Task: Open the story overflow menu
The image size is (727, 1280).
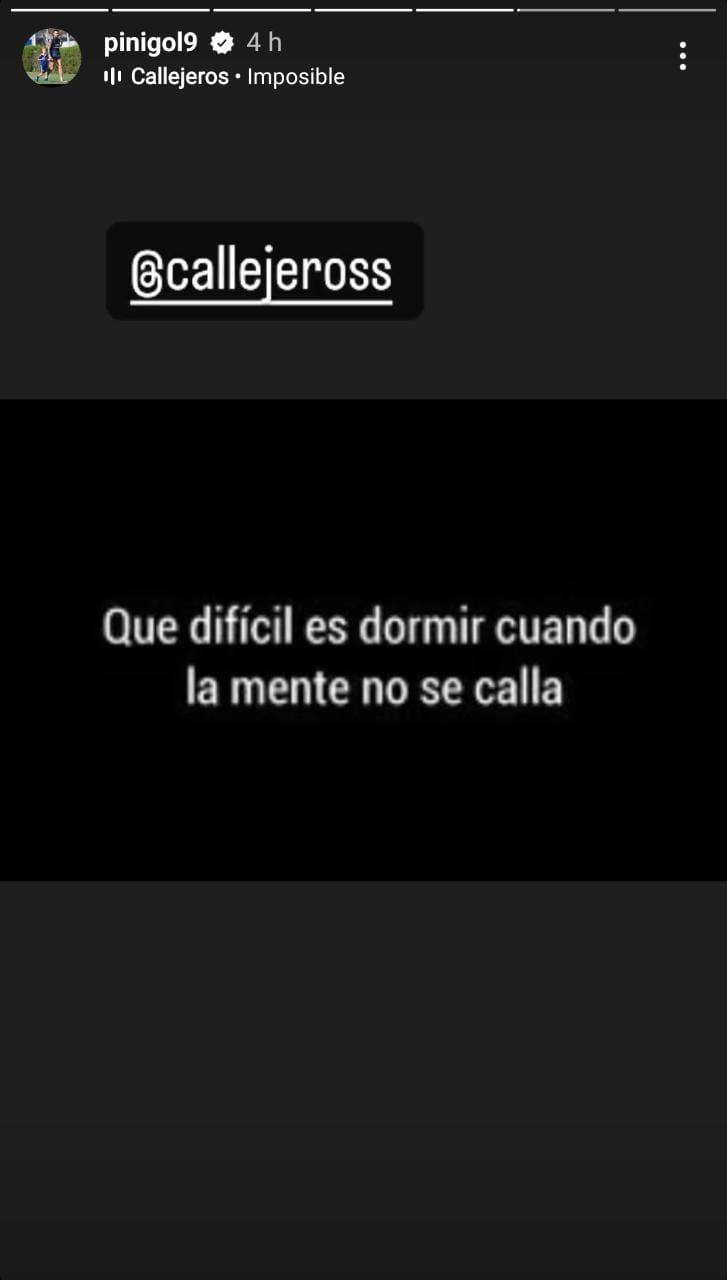Action: click(682, 56)
